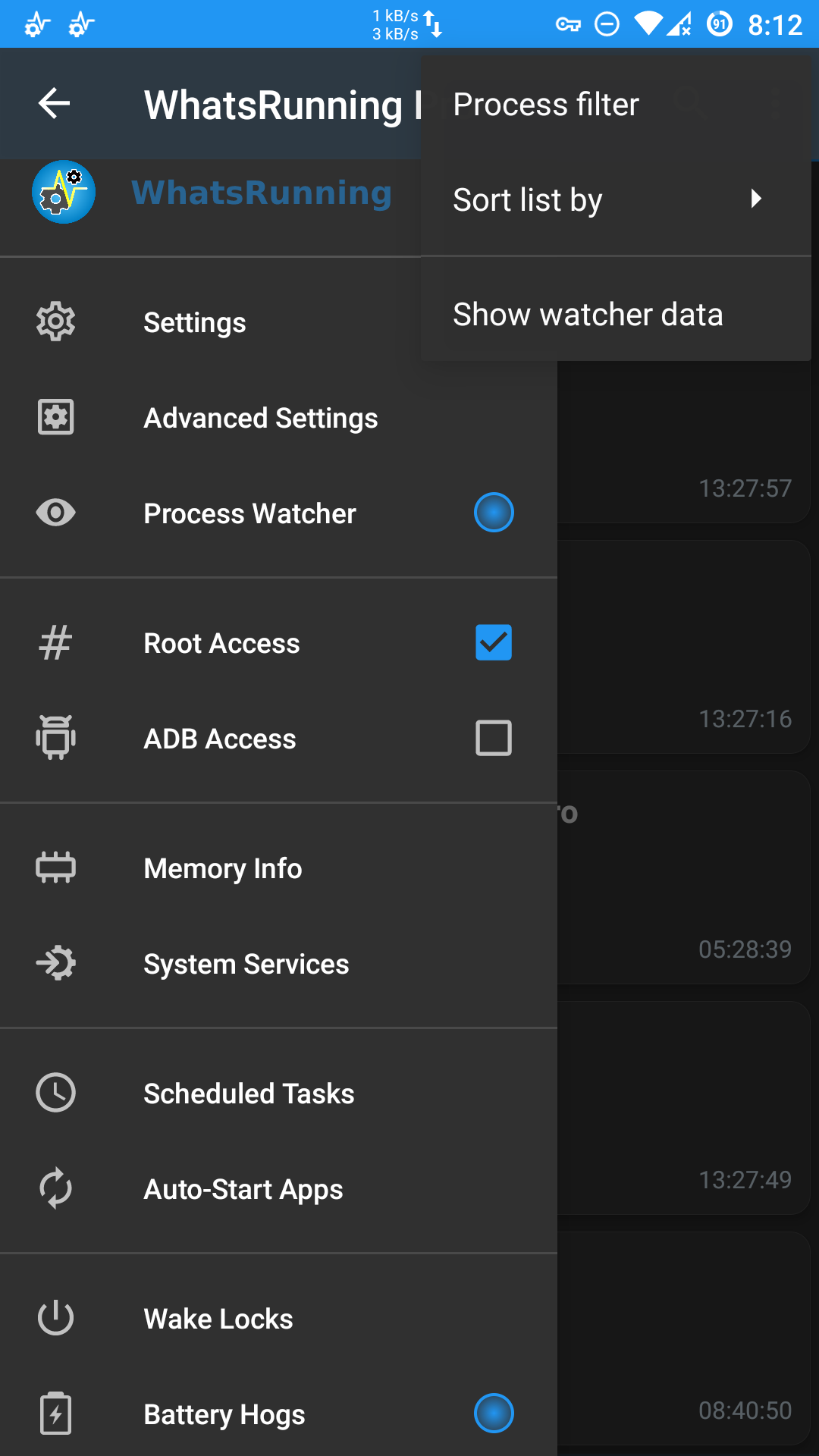Open Wake Locks
This screenshot has width=819, height=1456.
278,1319
